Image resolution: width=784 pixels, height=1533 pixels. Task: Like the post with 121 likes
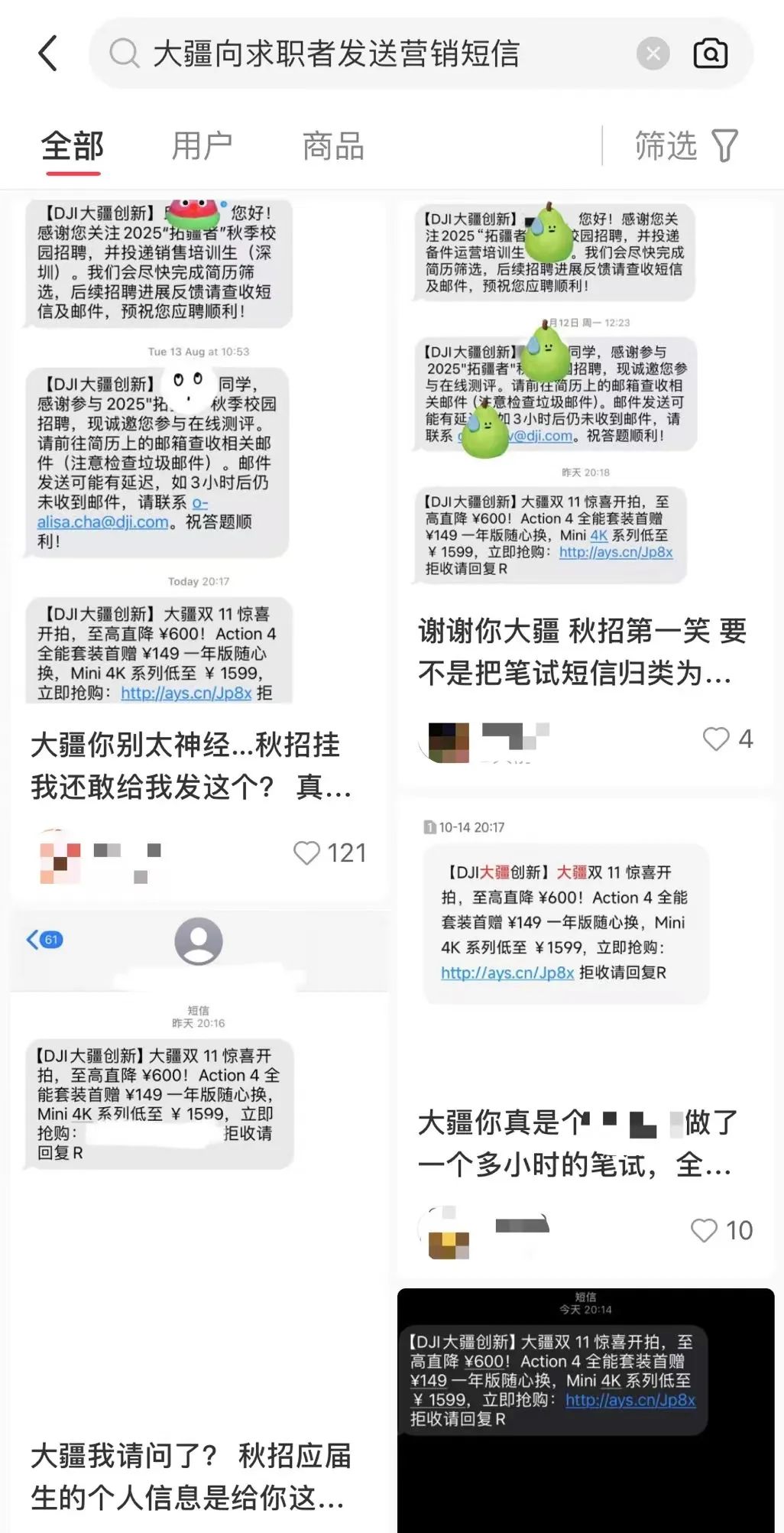pyautogui.click(x=307, y=853)
